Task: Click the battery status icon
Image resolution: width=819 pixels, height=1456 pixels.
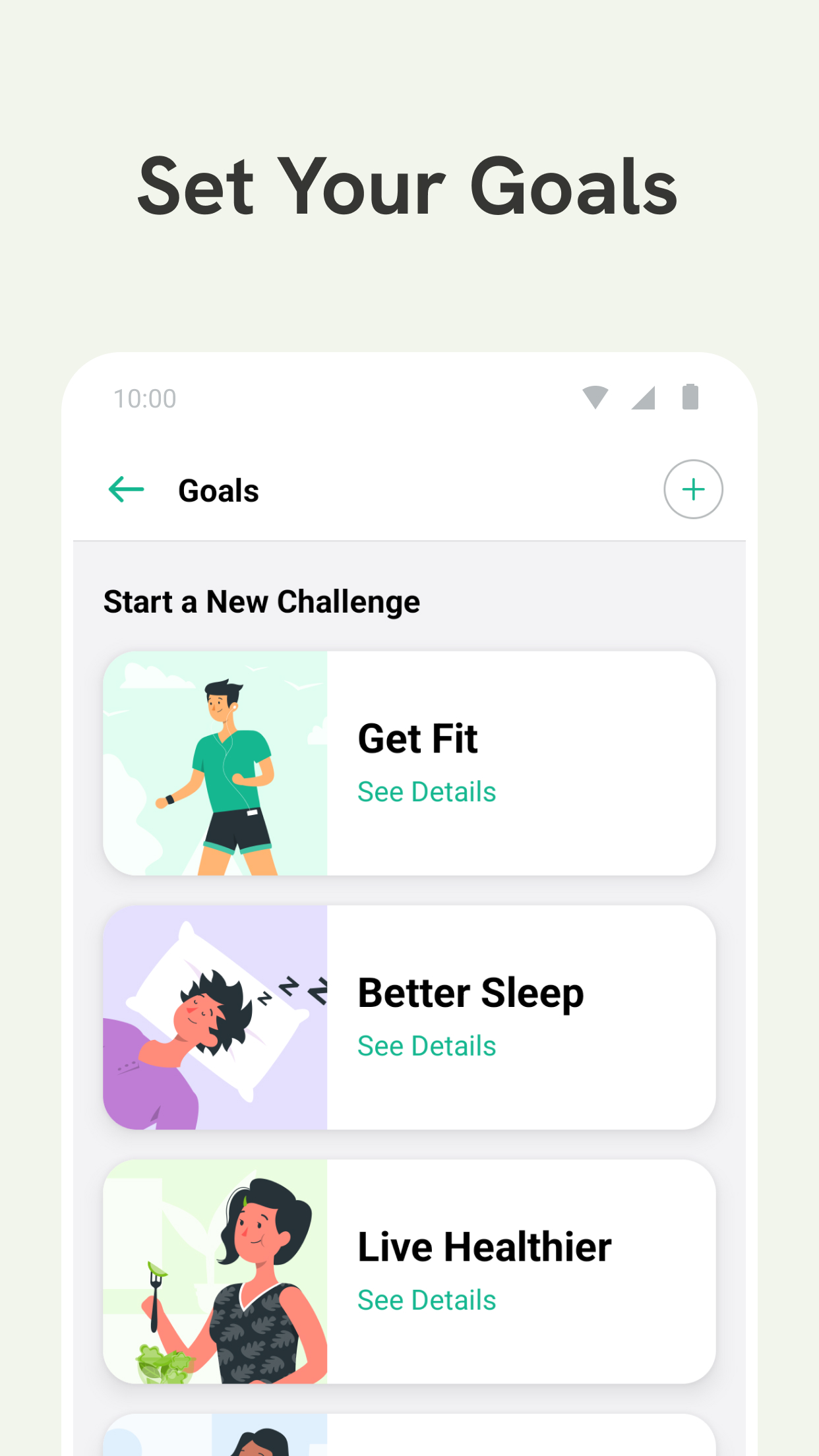Action: point(690,397)
